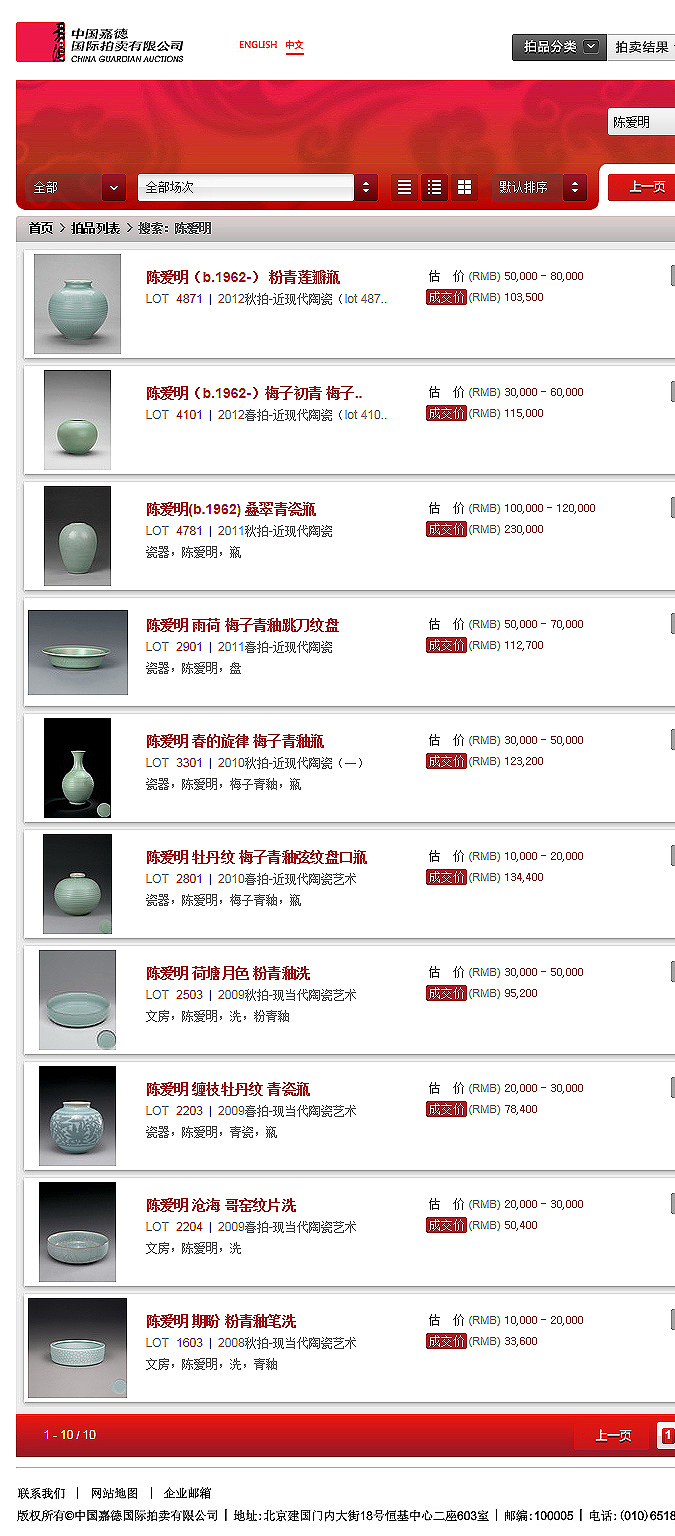This screenshot has width=675, height=1536.
Task: Go to 首页 via the breadcrumb
Action: point(41,228)
